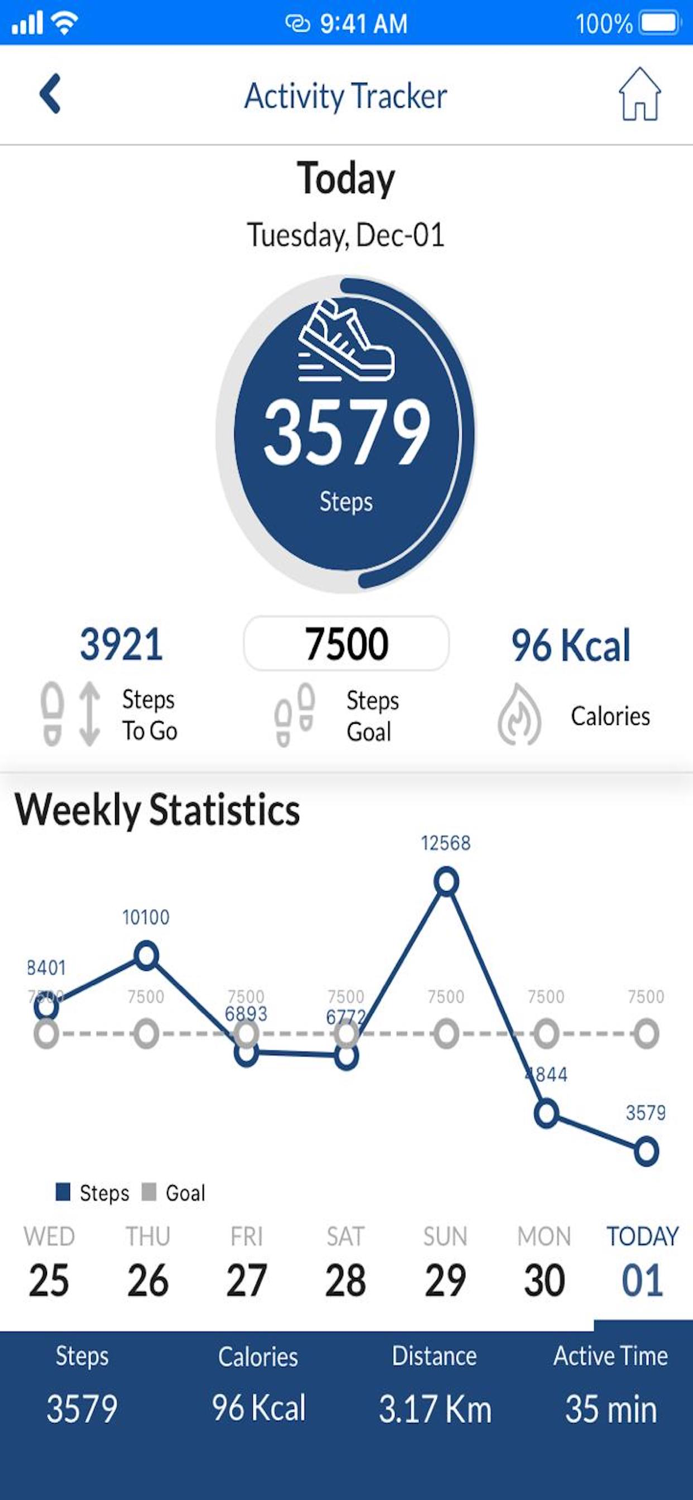Image resolution: width=693 pixels, height=1500 pixels.
Task: Select TODAY 01 in the week row
Action: click(642, 1263)
